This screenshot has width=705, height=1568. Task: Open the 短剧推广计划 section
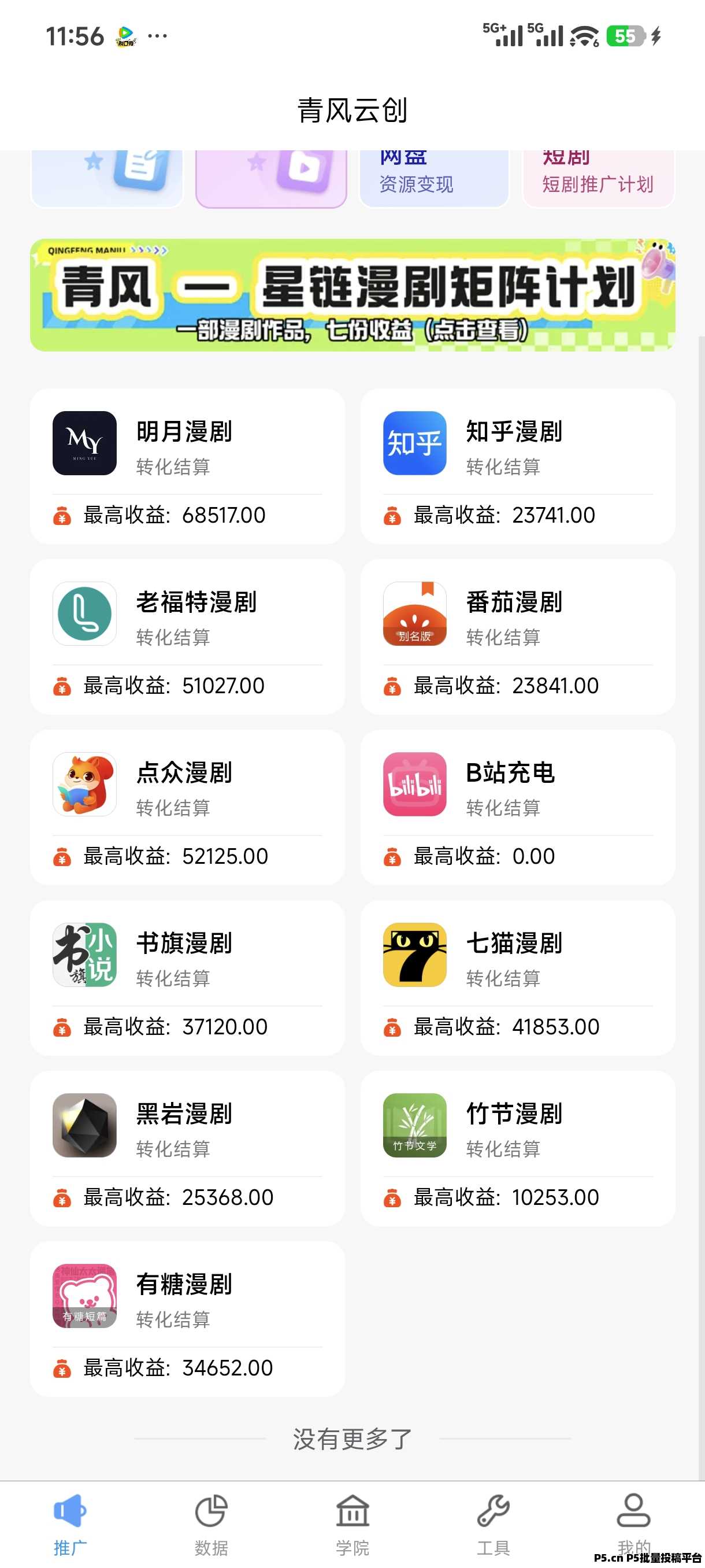(x=597, y=173)
